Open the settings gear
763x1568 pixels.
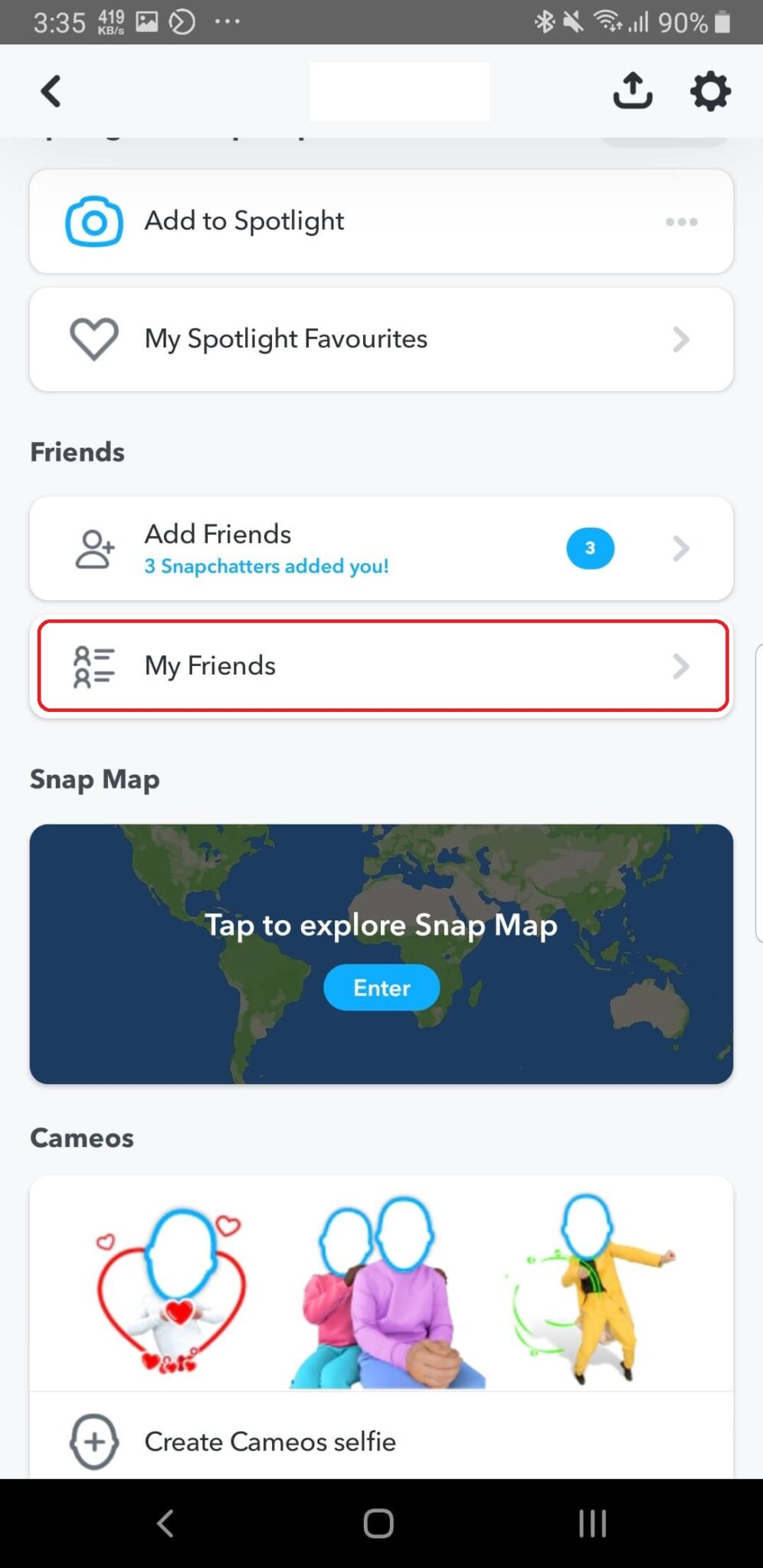(x=711, y=91)
